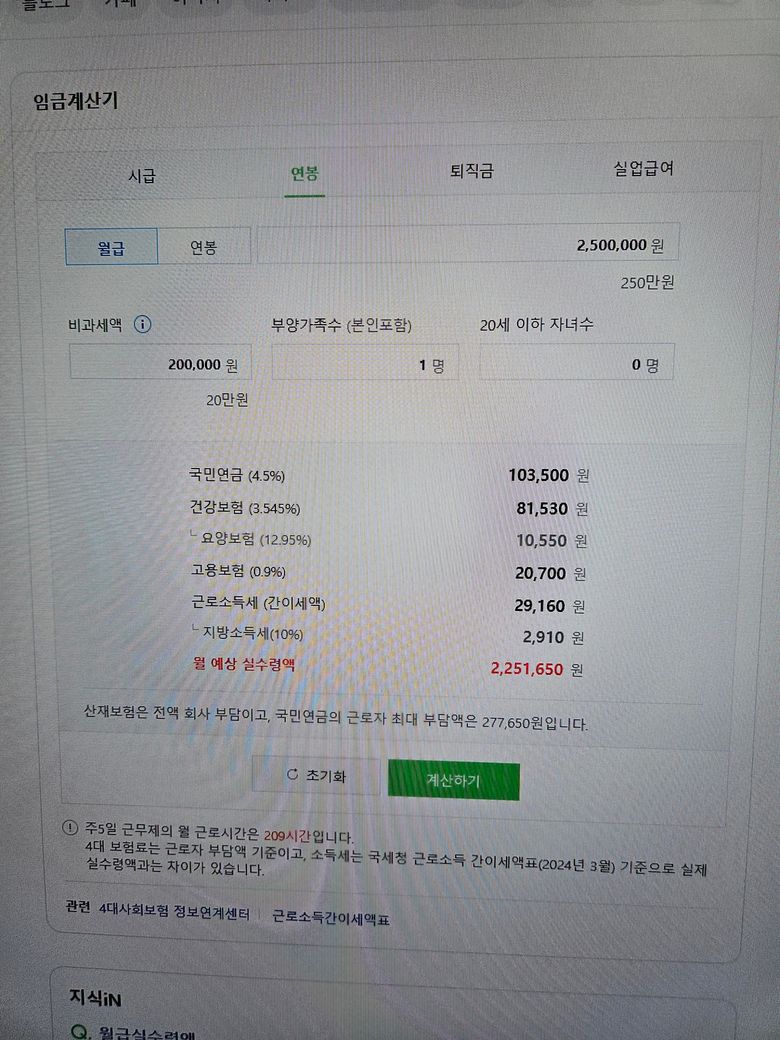Open the 4대사회보험 정보연계센터 link
The image size is (780, 1040).
click(173, 909)
